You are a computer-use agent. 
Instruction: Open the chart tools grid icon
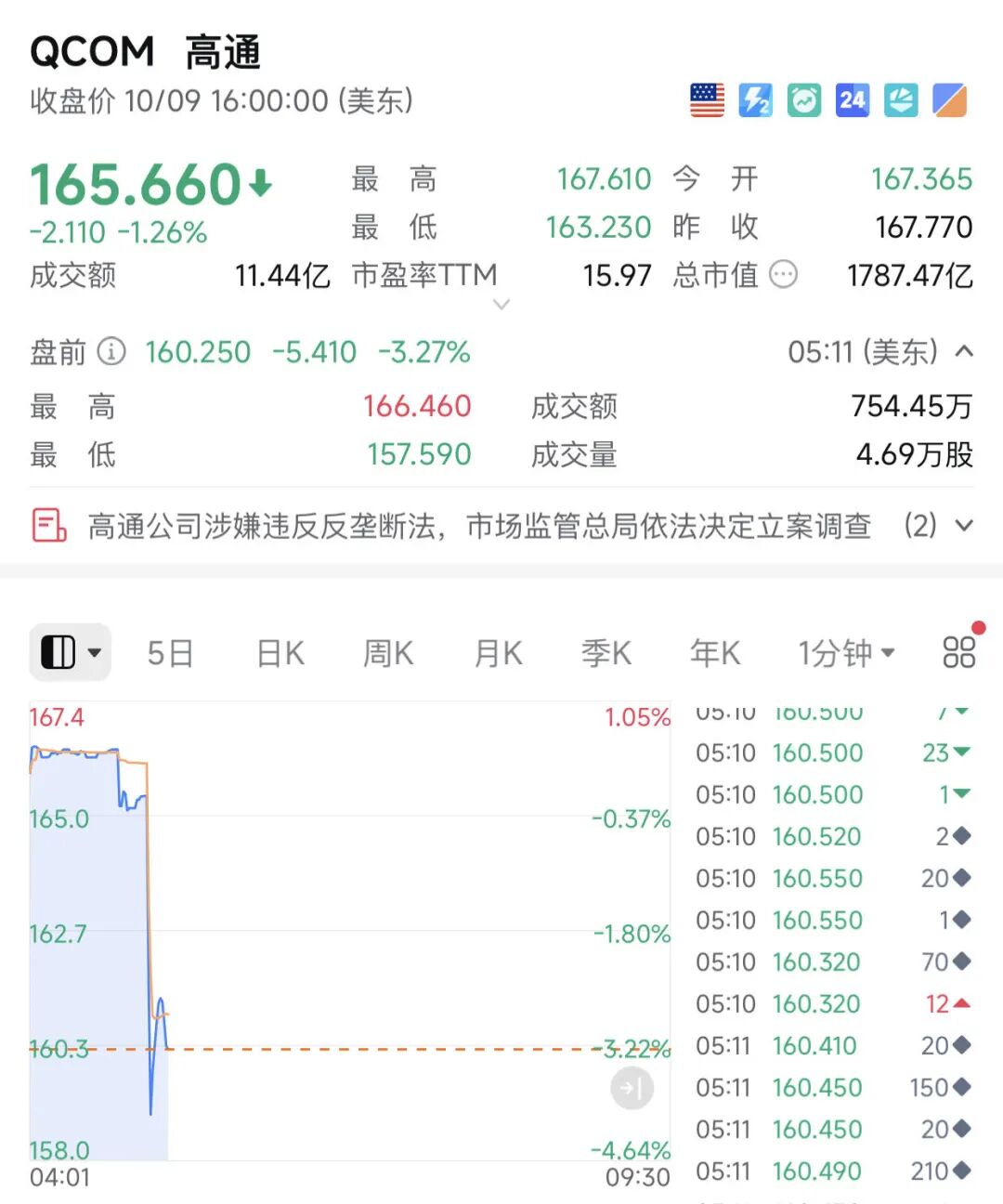958,652
